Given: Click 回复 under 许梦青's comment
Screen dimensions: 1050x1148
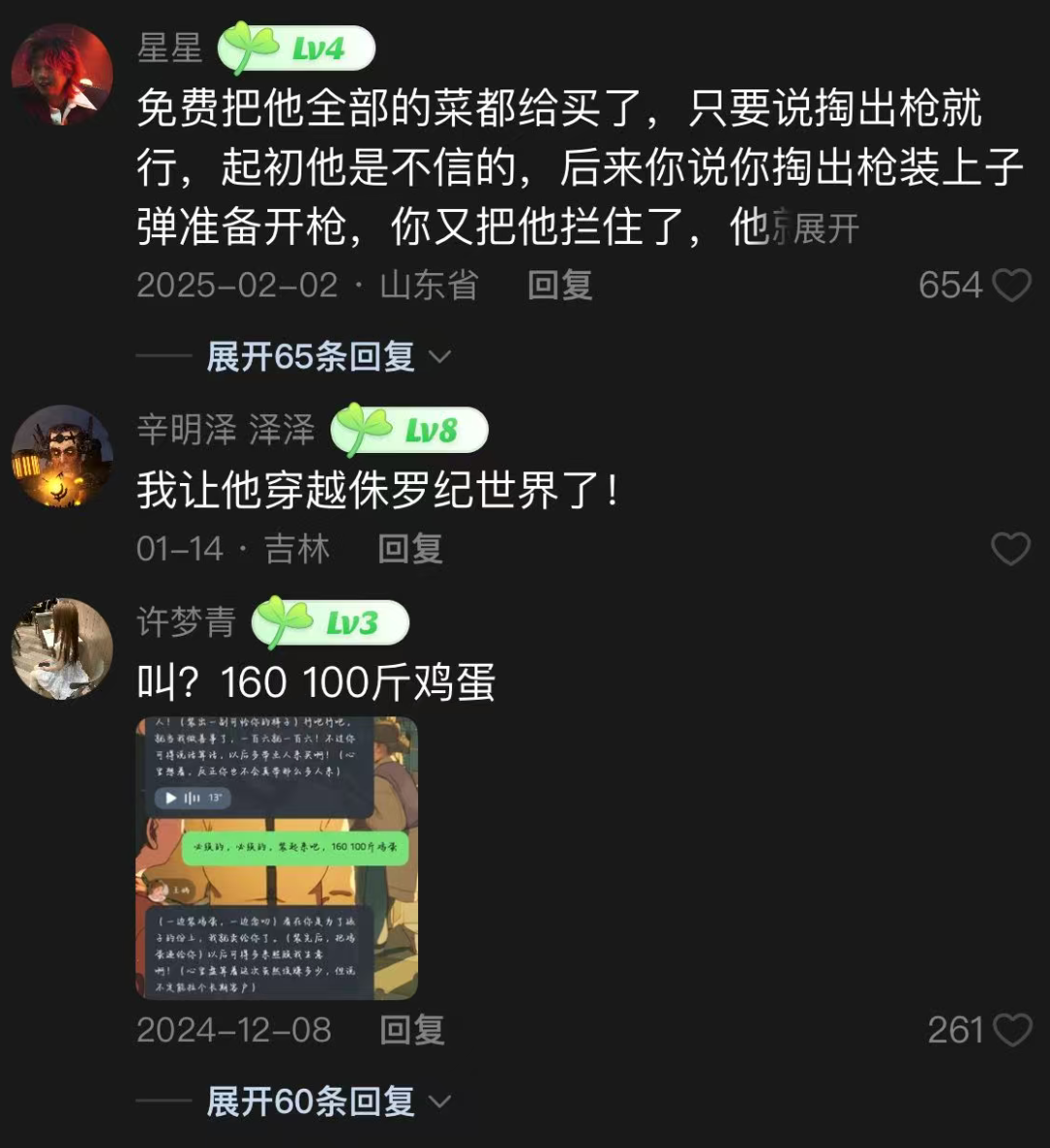Looking at the screenshot, I should tap(414, 1029).
